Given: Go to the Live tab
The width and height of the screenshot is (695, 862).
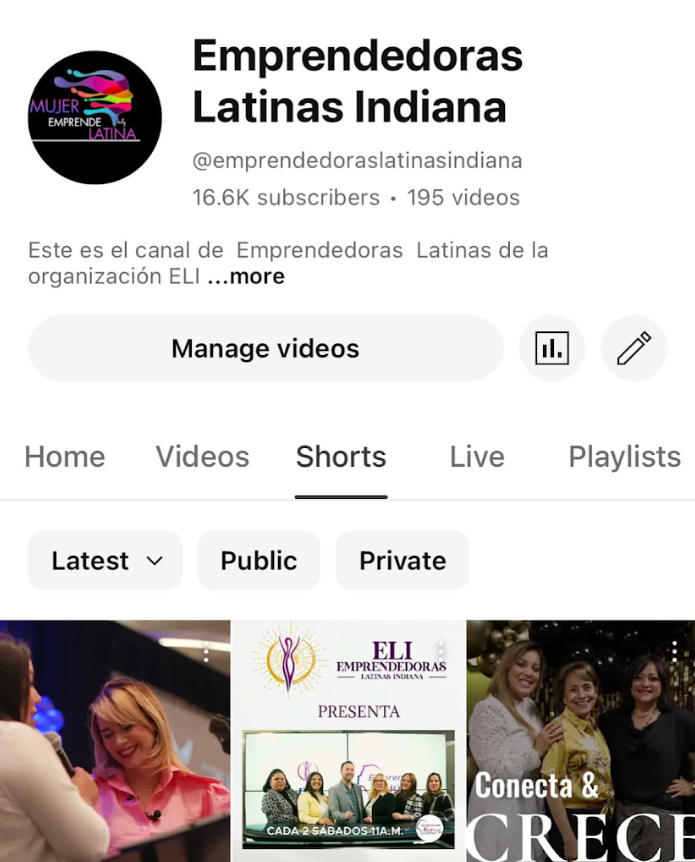Looking at the screenshot, I should pos(477,457).
